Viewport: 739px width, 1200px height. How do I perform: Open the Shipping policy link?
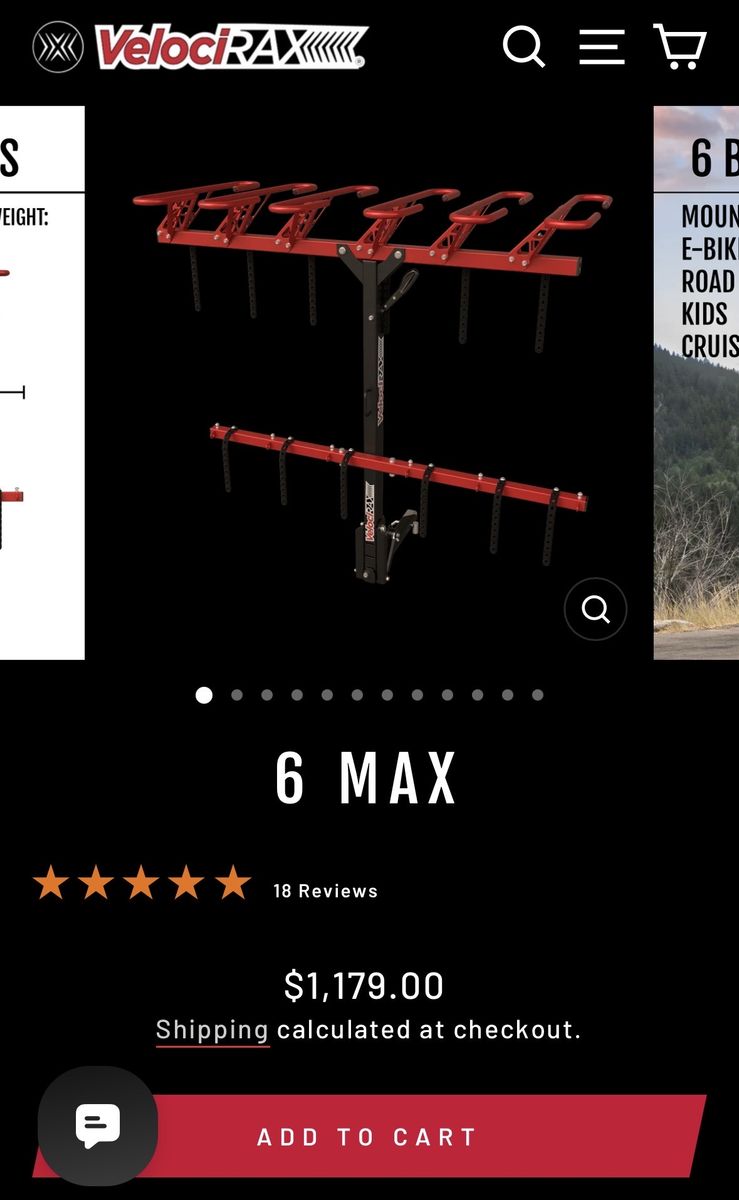212,1030
